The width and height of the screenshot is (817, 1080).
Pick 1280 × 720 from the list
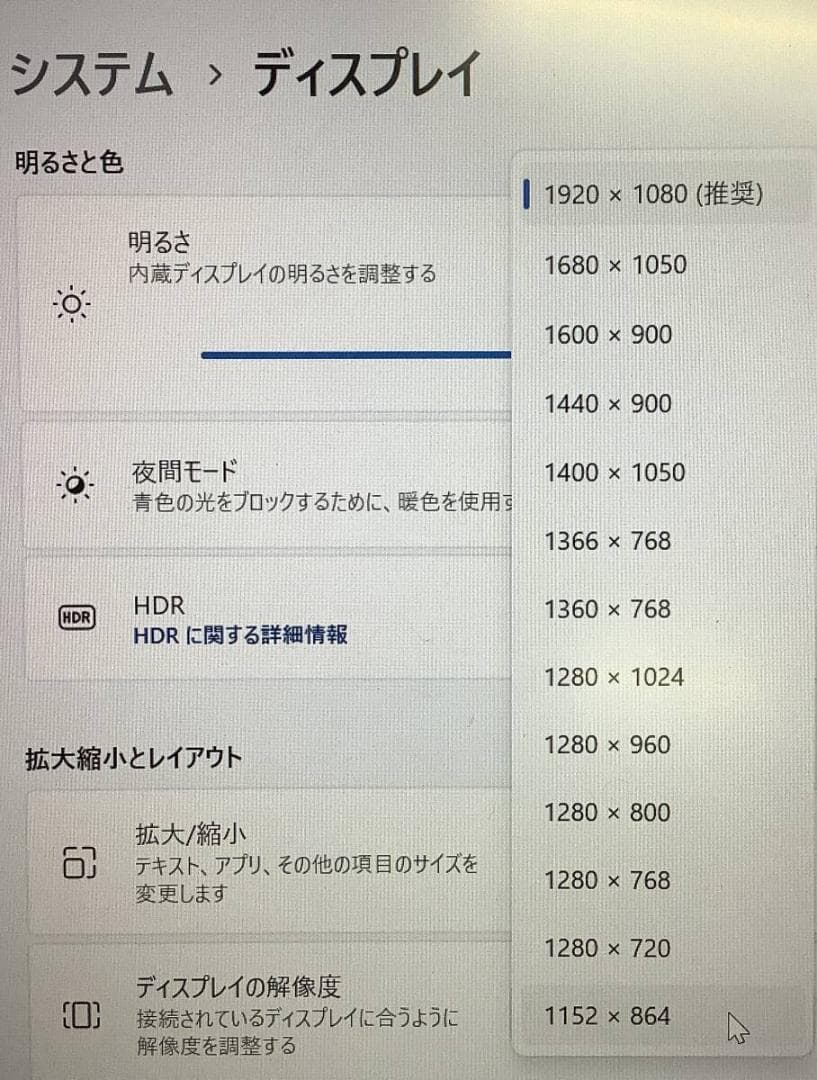(x=608, y=948)
